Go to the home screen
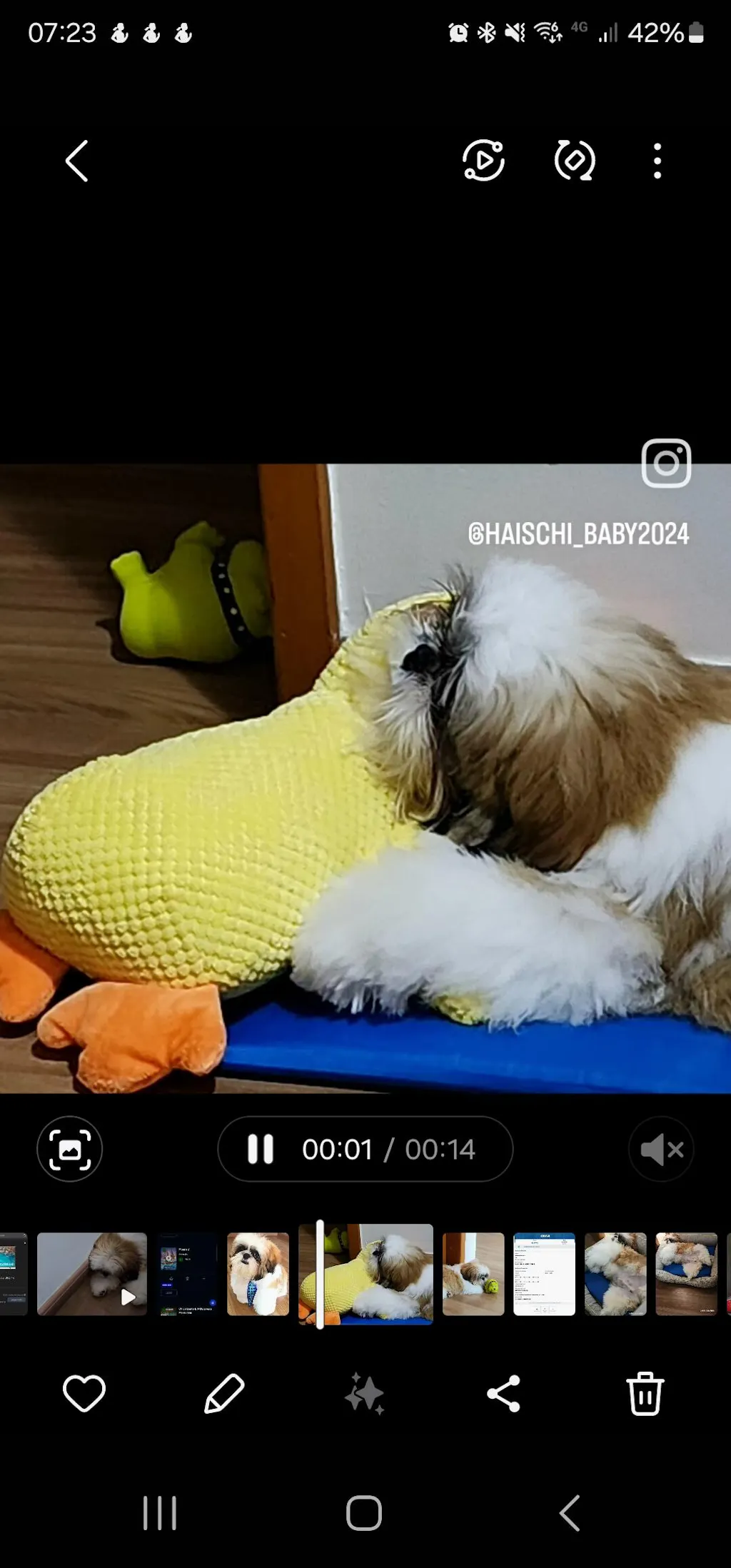The width and height of the screenshot is (731, 1568). [364, 1513]
